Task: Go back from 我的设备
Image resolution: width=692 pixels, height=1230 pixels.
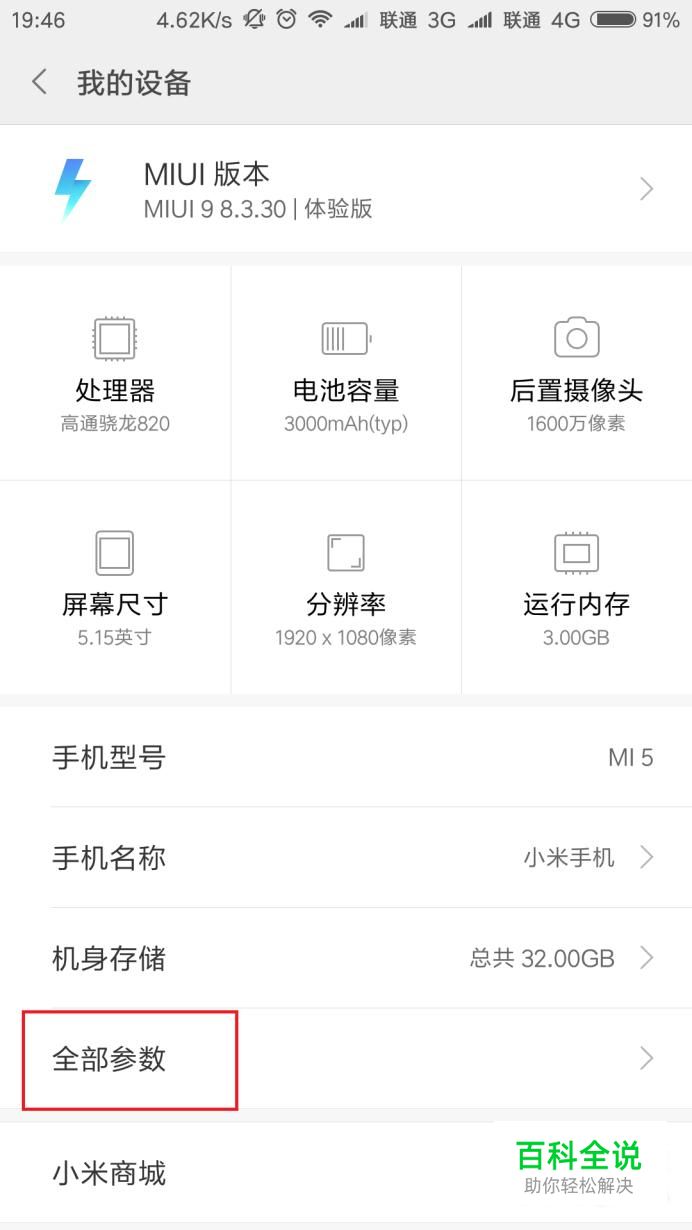Action: 39,82
